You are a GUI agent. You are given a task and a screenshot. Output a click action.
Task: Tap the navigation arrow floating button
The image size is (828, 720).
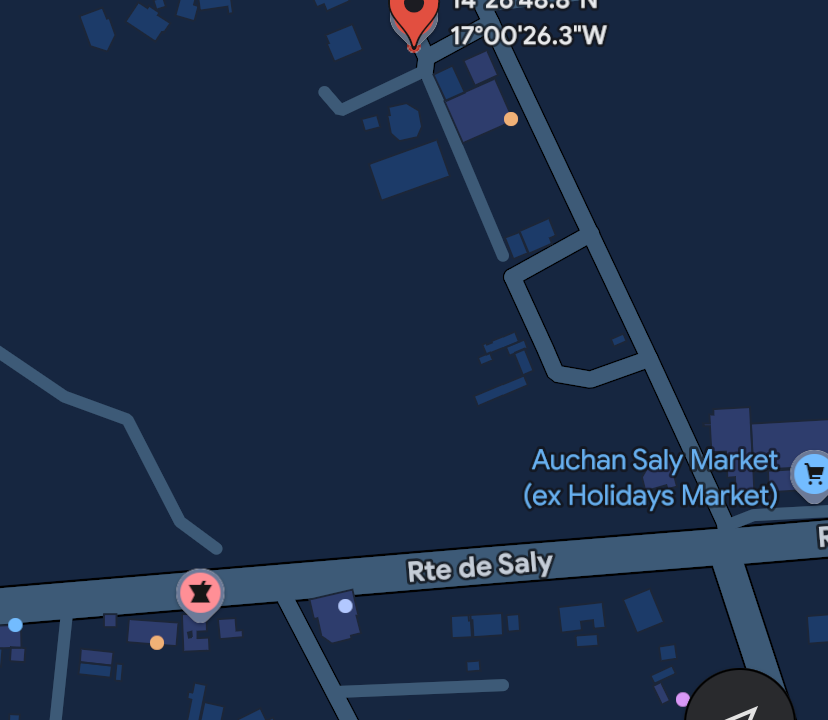(742, 704)
